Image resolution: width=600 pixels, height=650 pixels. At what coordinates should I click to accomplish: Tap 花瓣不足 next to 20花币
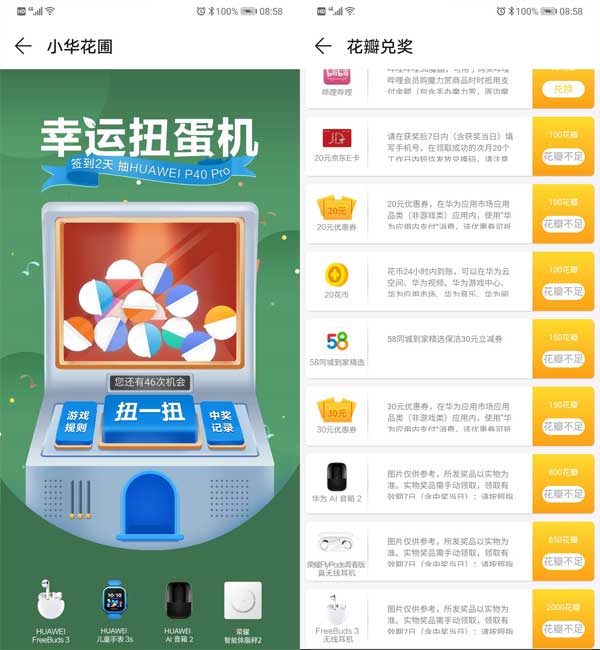[563, 291]
